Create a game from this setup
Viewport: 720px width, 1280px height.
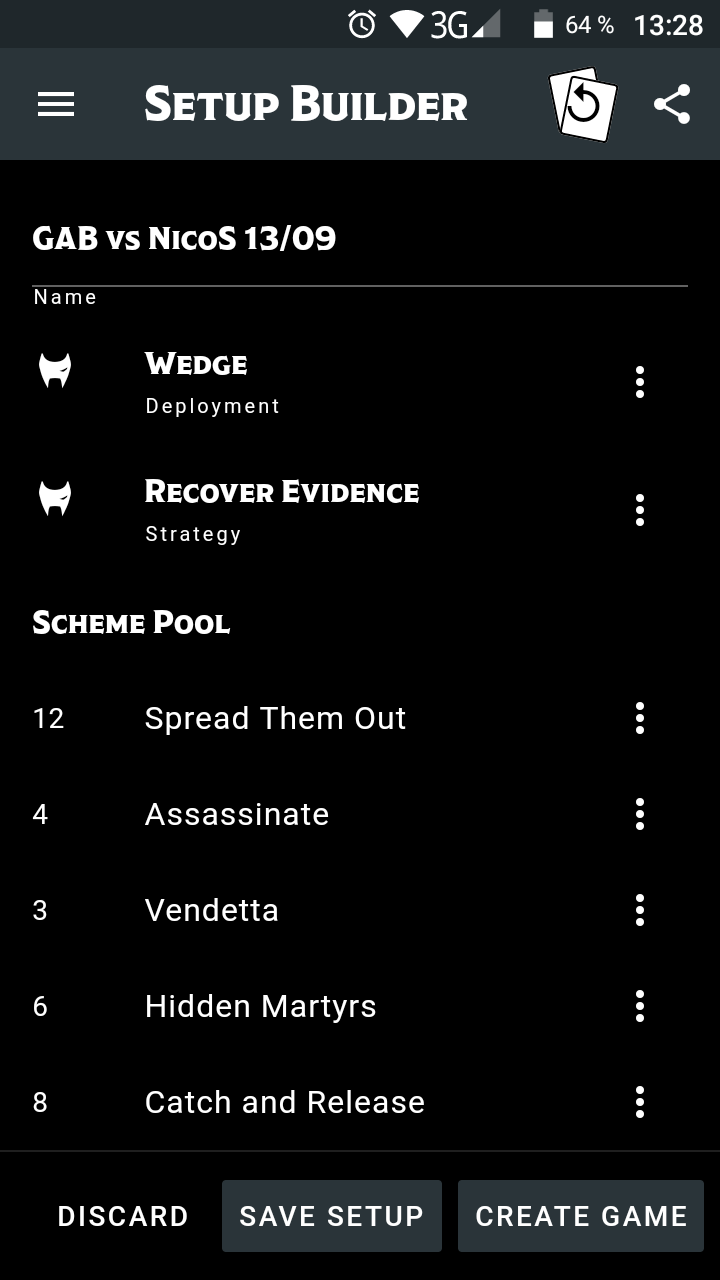point(580,1215)
